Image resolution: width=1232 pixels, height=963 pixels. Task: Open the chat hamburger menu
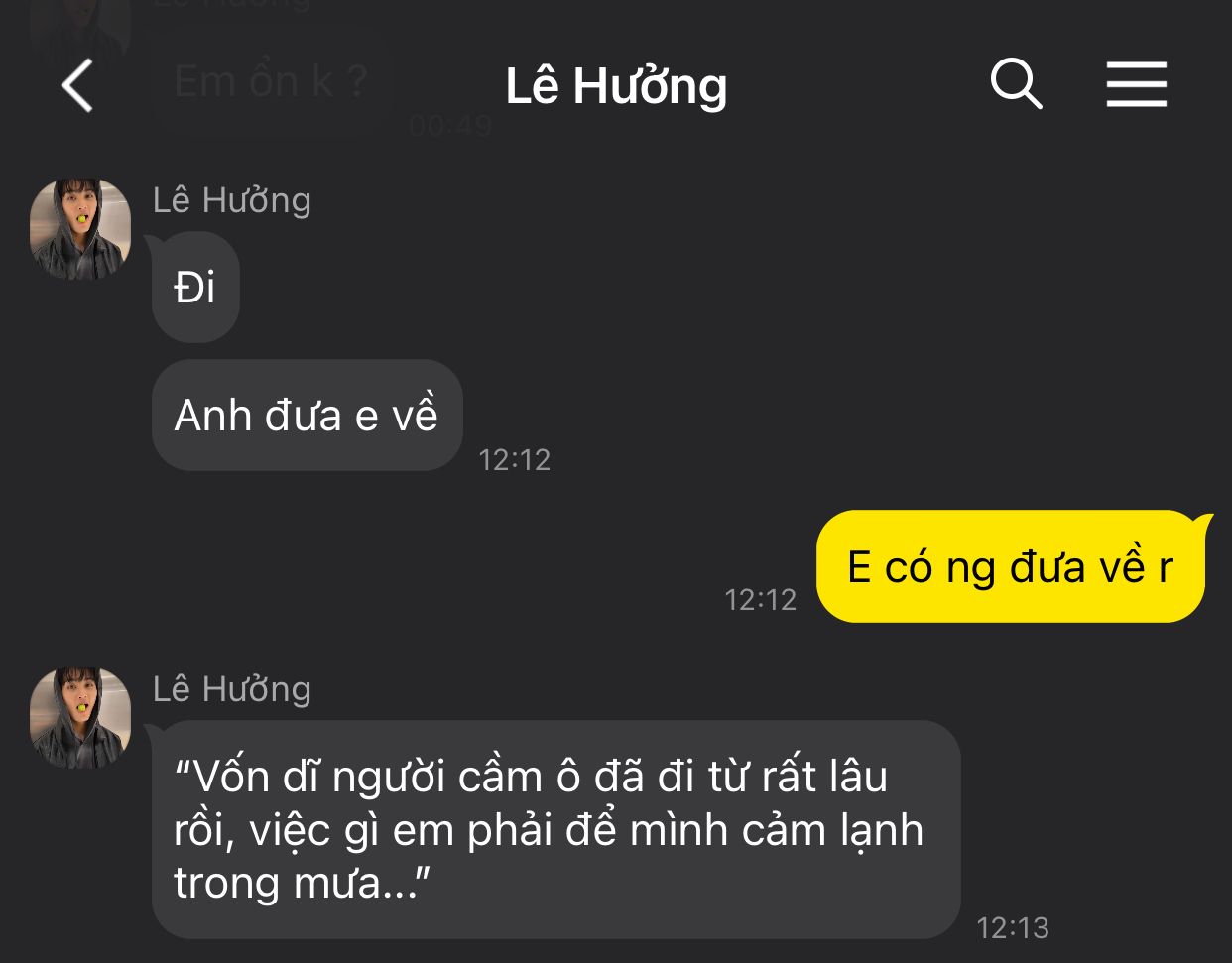pos(1137,84)
